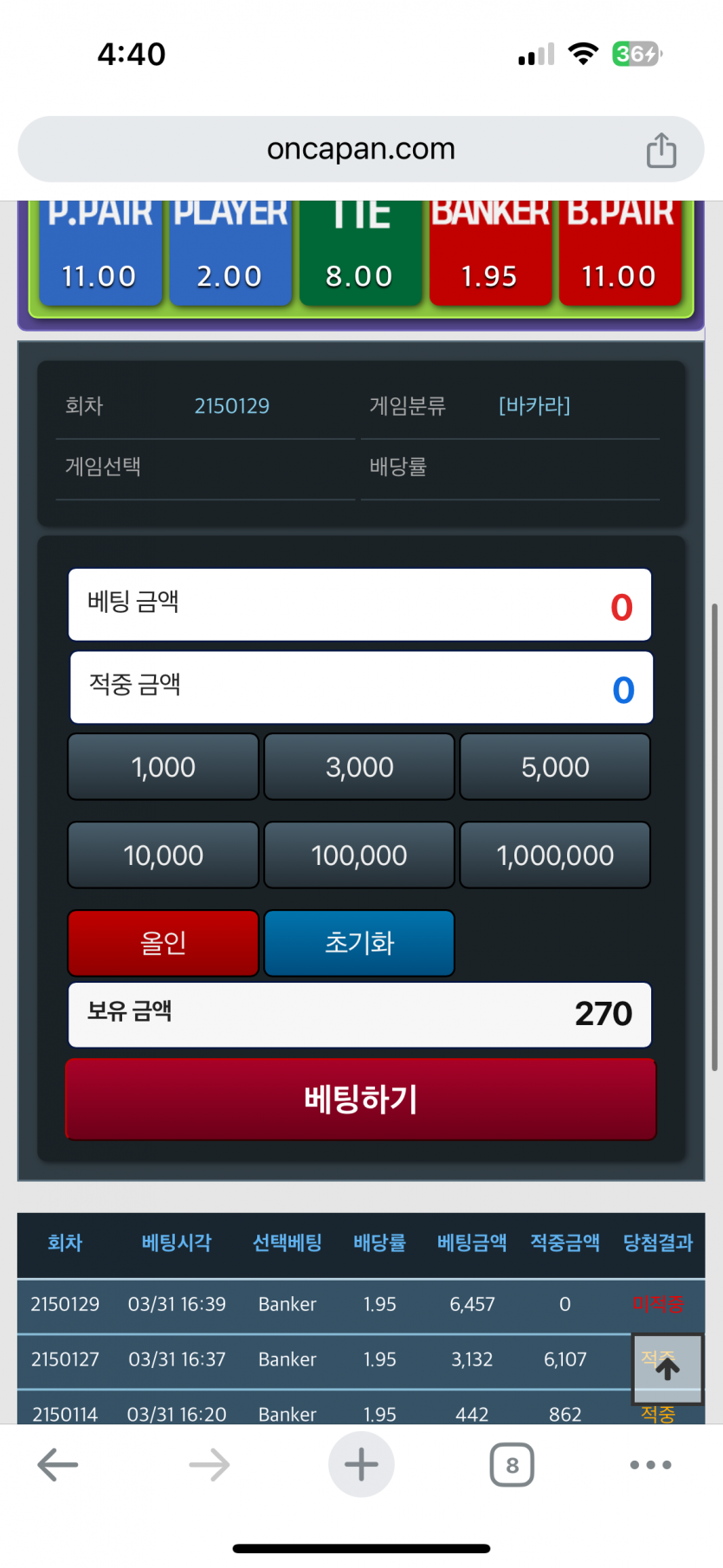Add 1,000,000 to the bet amount
The height and width of the screenshot is (1568, 723).
pos(555,855)
